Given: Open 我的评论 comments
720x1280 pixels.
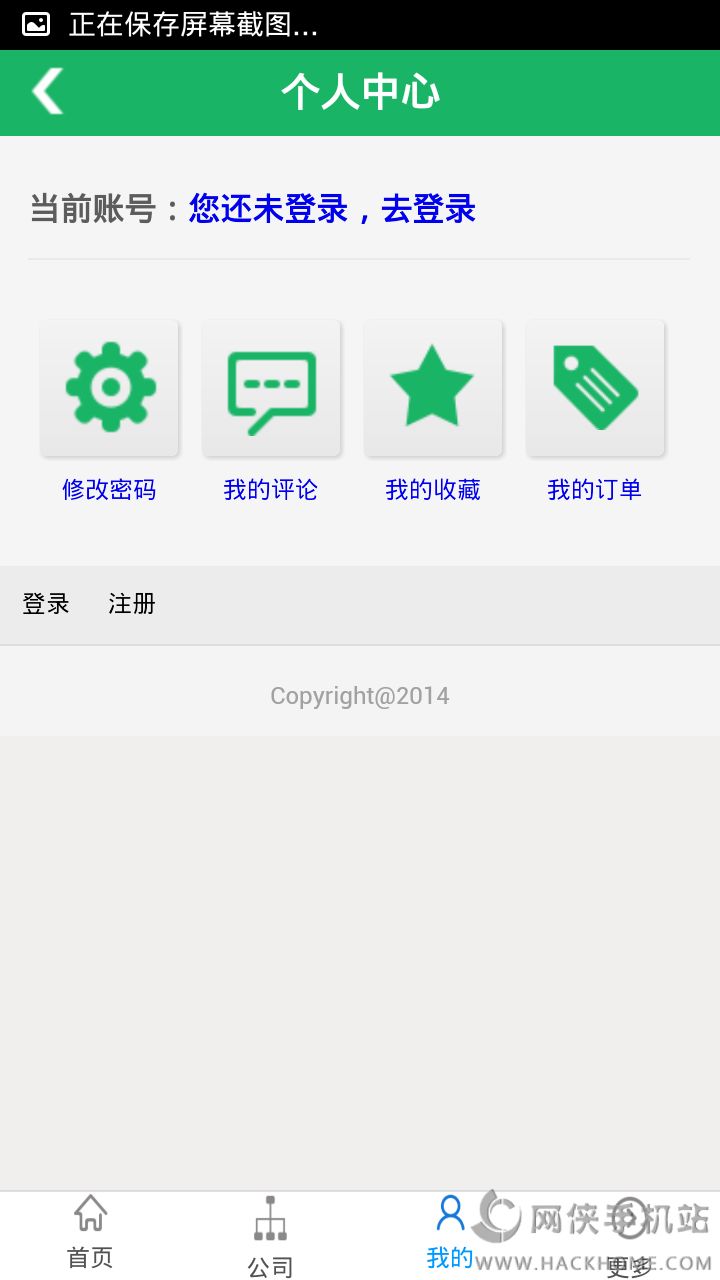Looking at the screenshot, I should [x=271, y=389].
